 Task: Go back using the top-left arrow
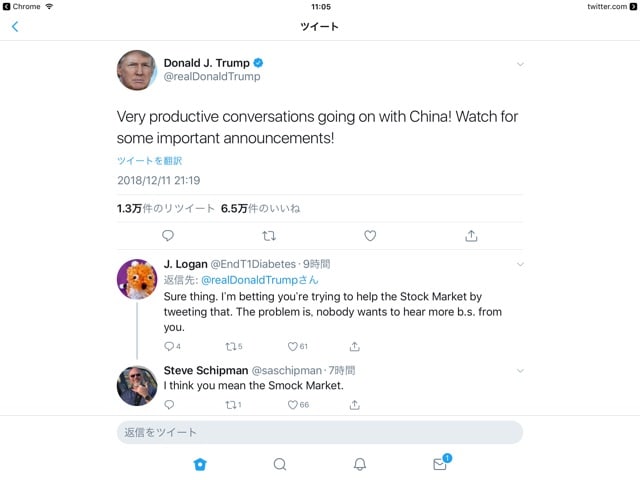point(15,27)
